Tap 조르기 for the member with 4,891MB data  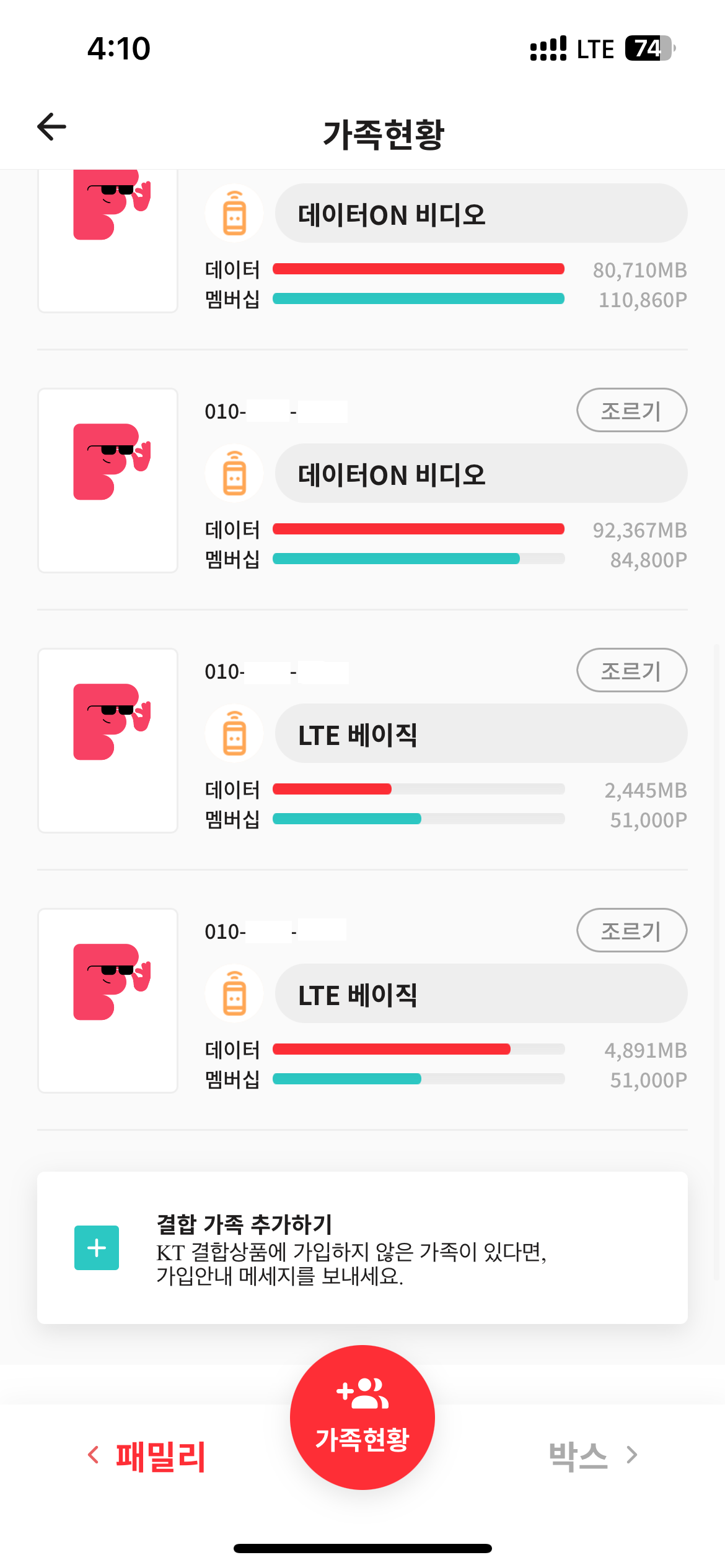(631, 930)
